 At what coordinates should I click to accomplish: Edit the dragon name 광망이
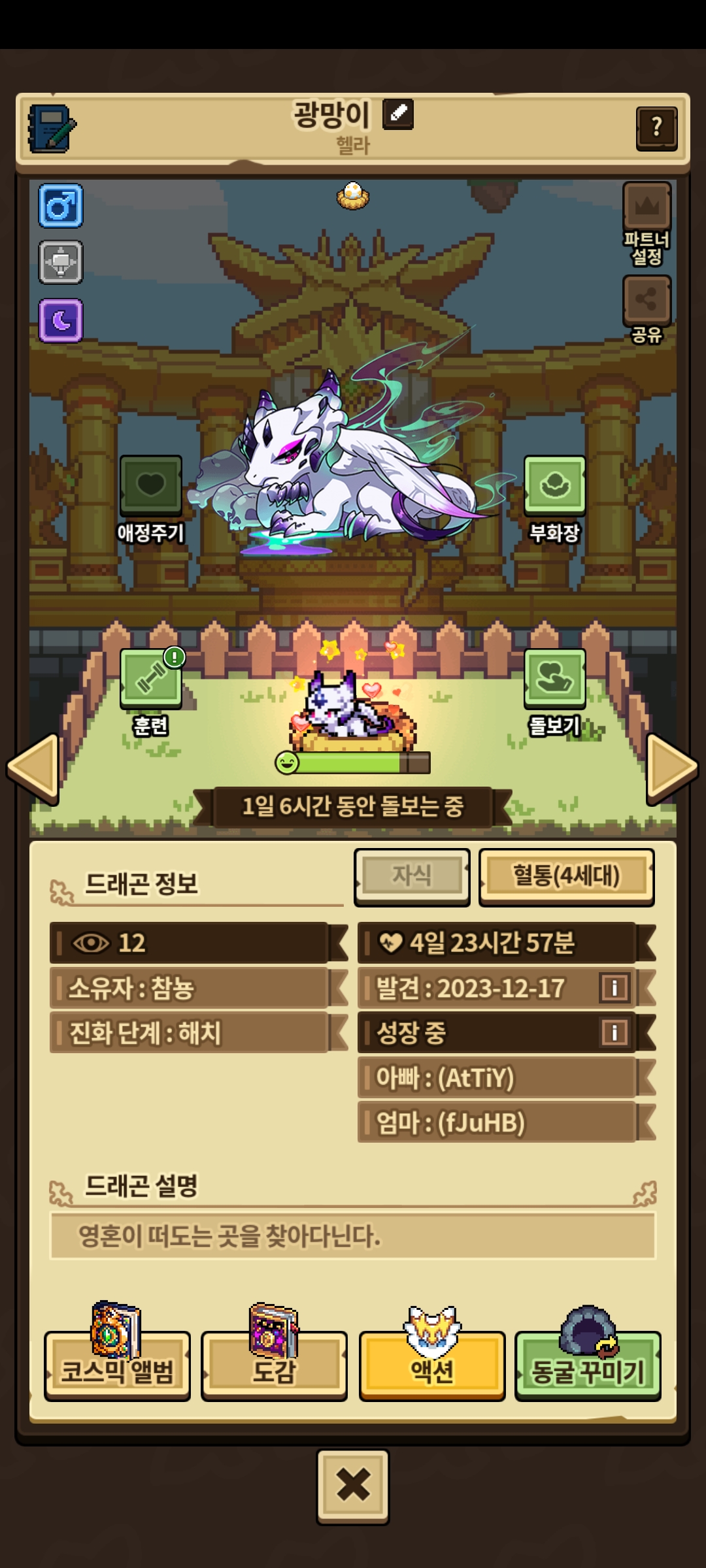[397, 114]
